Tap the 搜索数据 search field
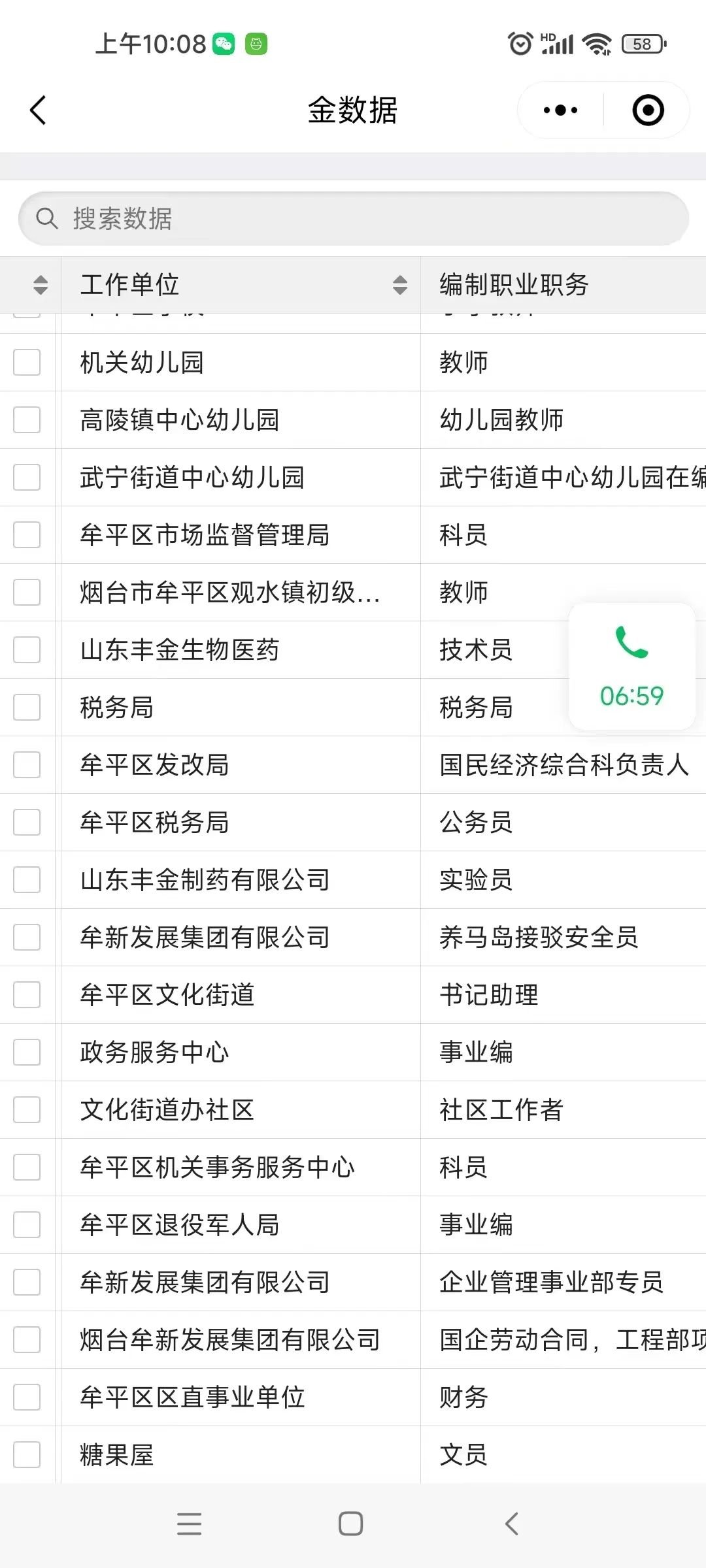This screenshot has width=706, height=1568. pyautogui.click(x=353, y=218)
